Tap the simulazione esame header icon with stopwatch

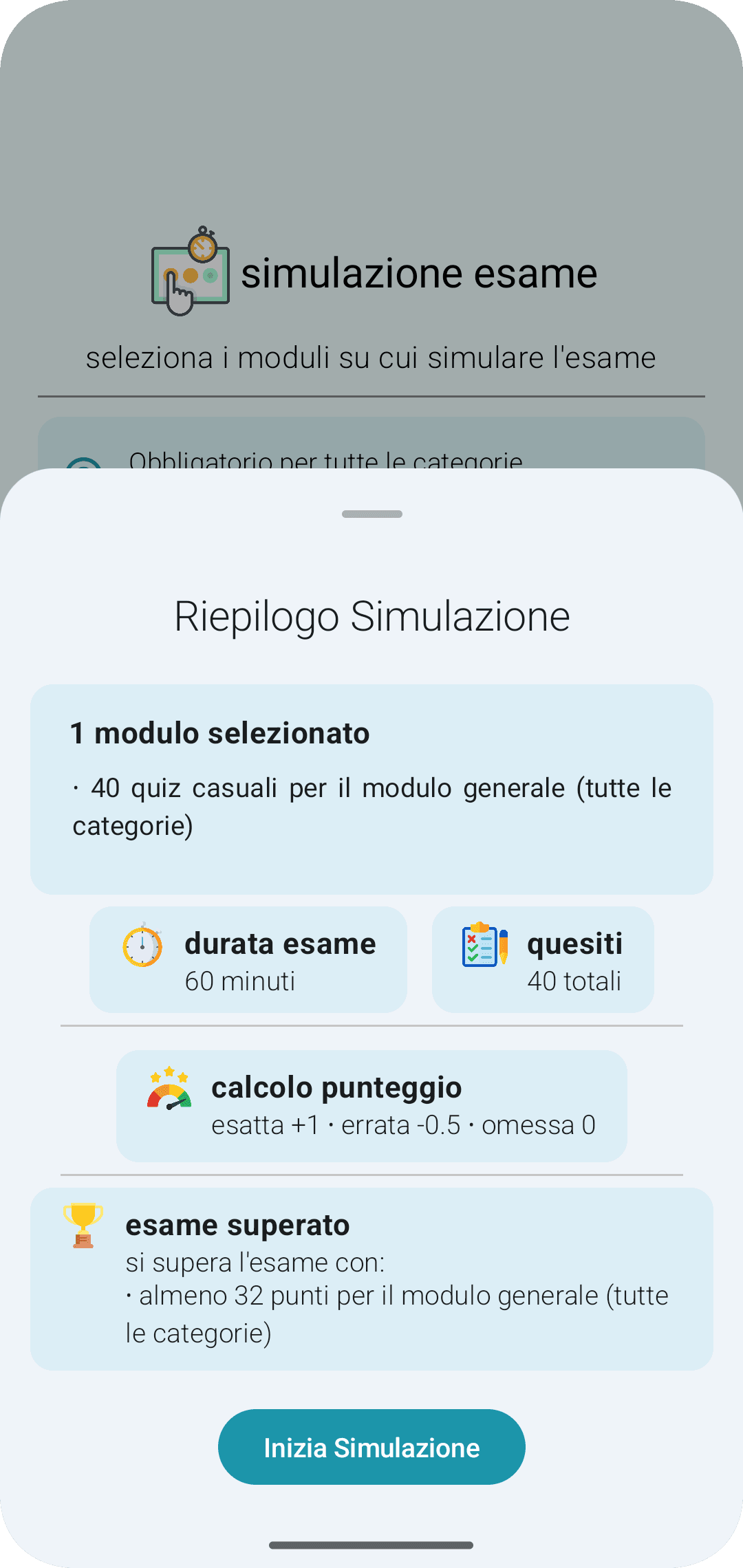(x=191, y=268)
